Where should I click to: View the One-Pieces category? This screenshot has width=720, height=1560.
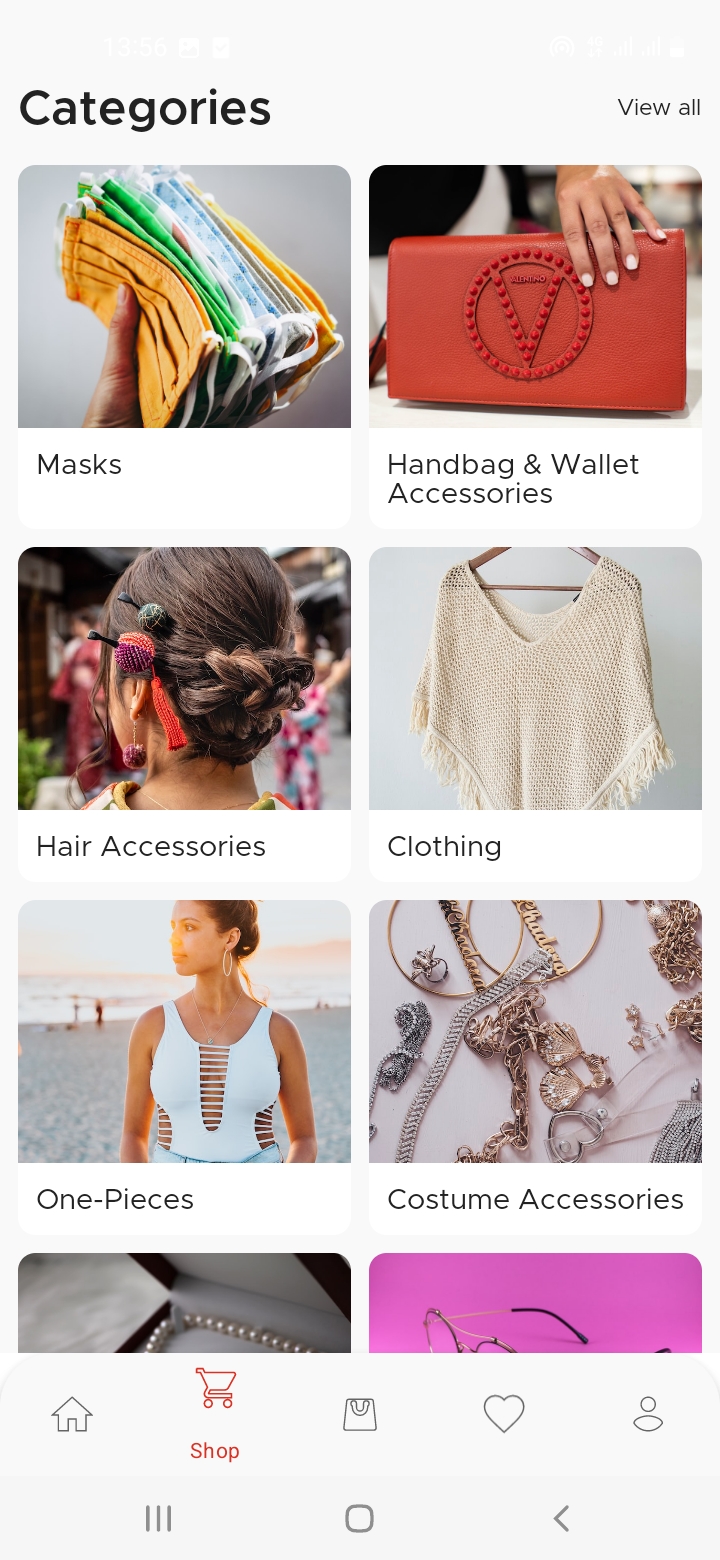click(184, 1066)
